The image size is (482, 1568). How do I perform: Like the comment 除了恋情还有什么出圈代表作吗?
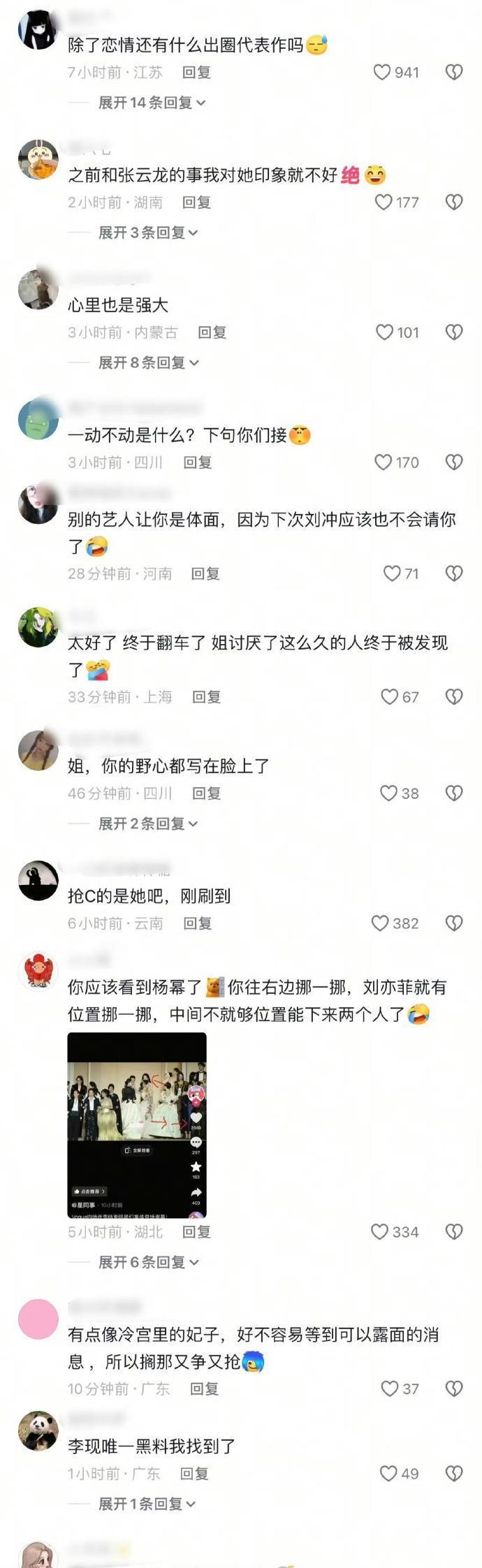click(x=382, y=72)
